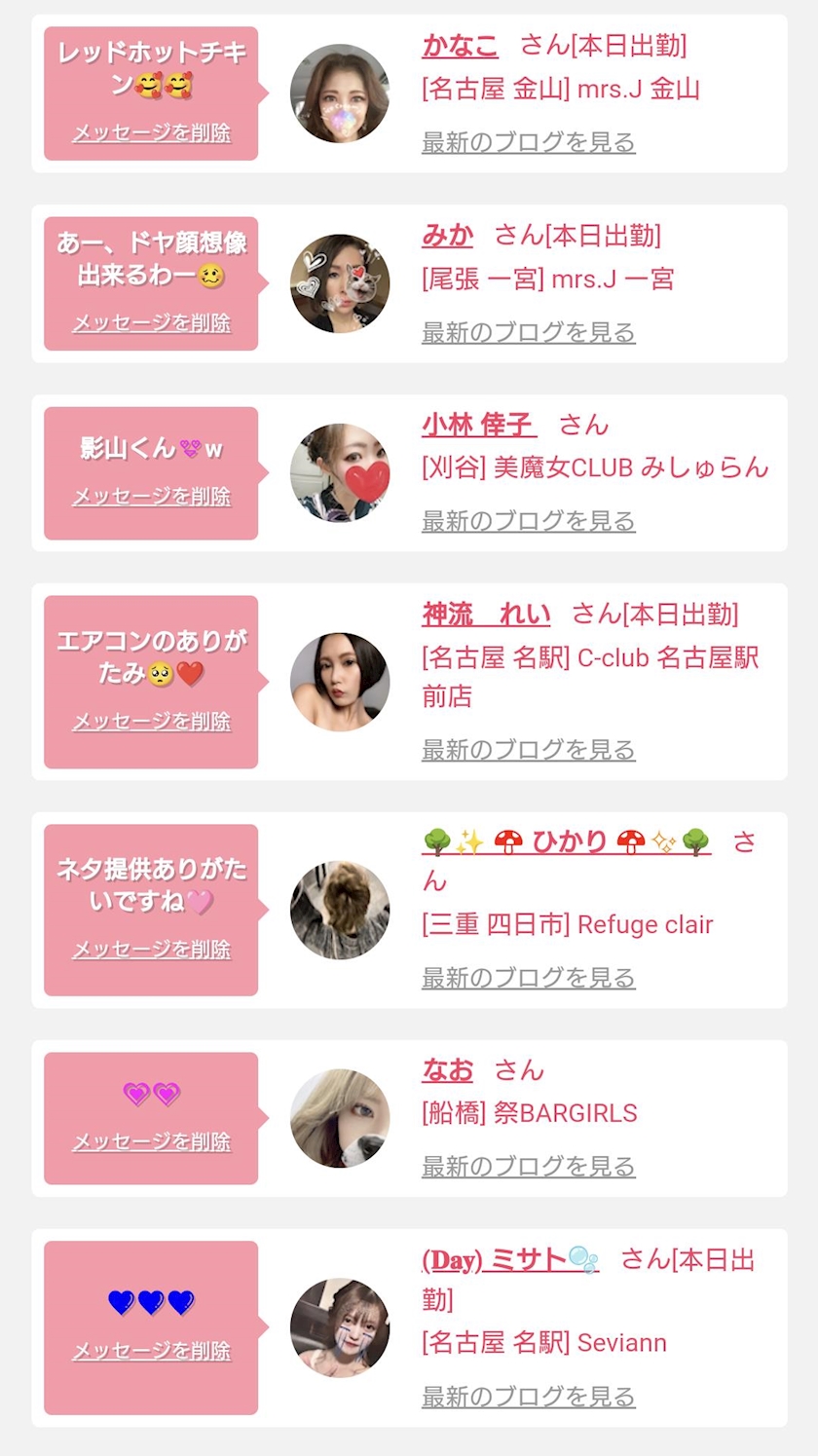Open なお's profile name link
This screenshot has width=818, height=1456.
click(x=447, y=1070)
